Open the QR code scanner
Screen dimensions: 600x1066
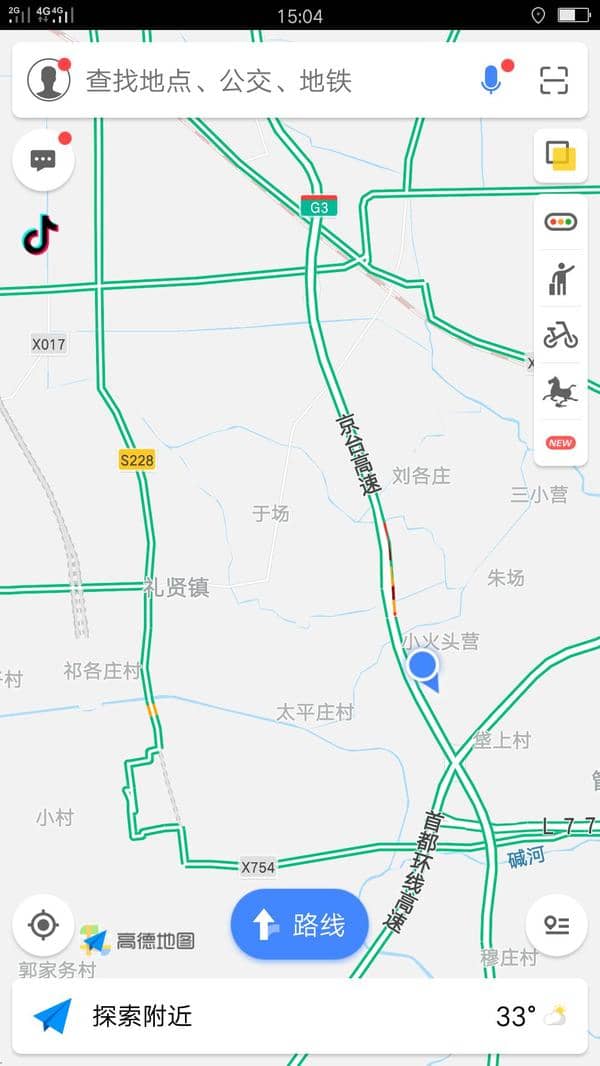(x=553, y=80)
